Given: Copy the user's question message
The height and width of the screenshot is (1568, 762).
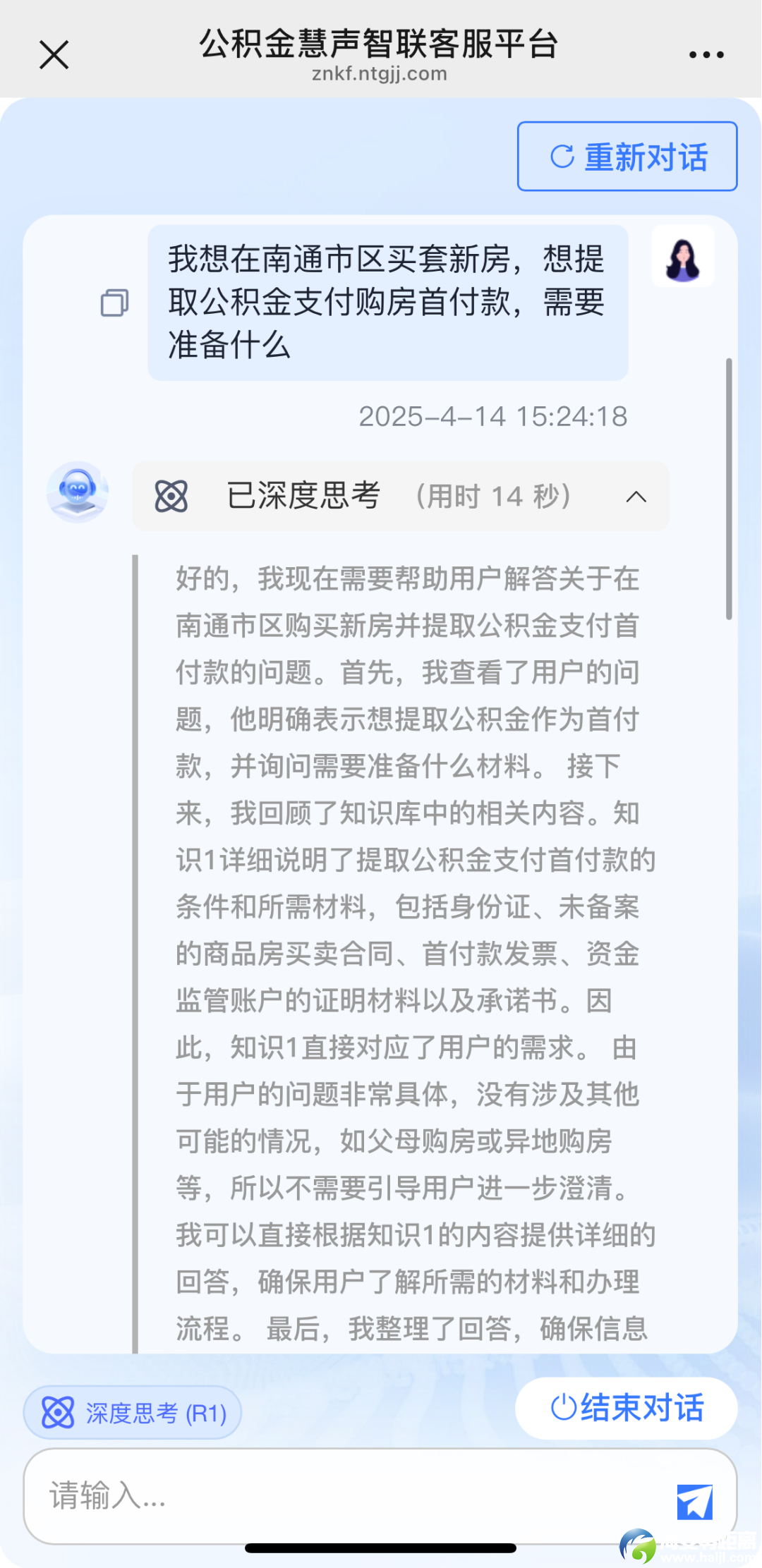Looking at the screenshot, I should (114, 303).
